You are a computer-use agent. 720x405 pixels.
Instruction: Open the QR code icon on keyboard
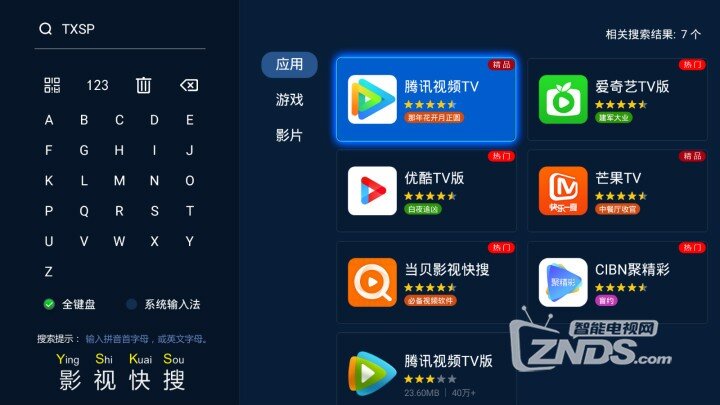click(x=52, y=85)
